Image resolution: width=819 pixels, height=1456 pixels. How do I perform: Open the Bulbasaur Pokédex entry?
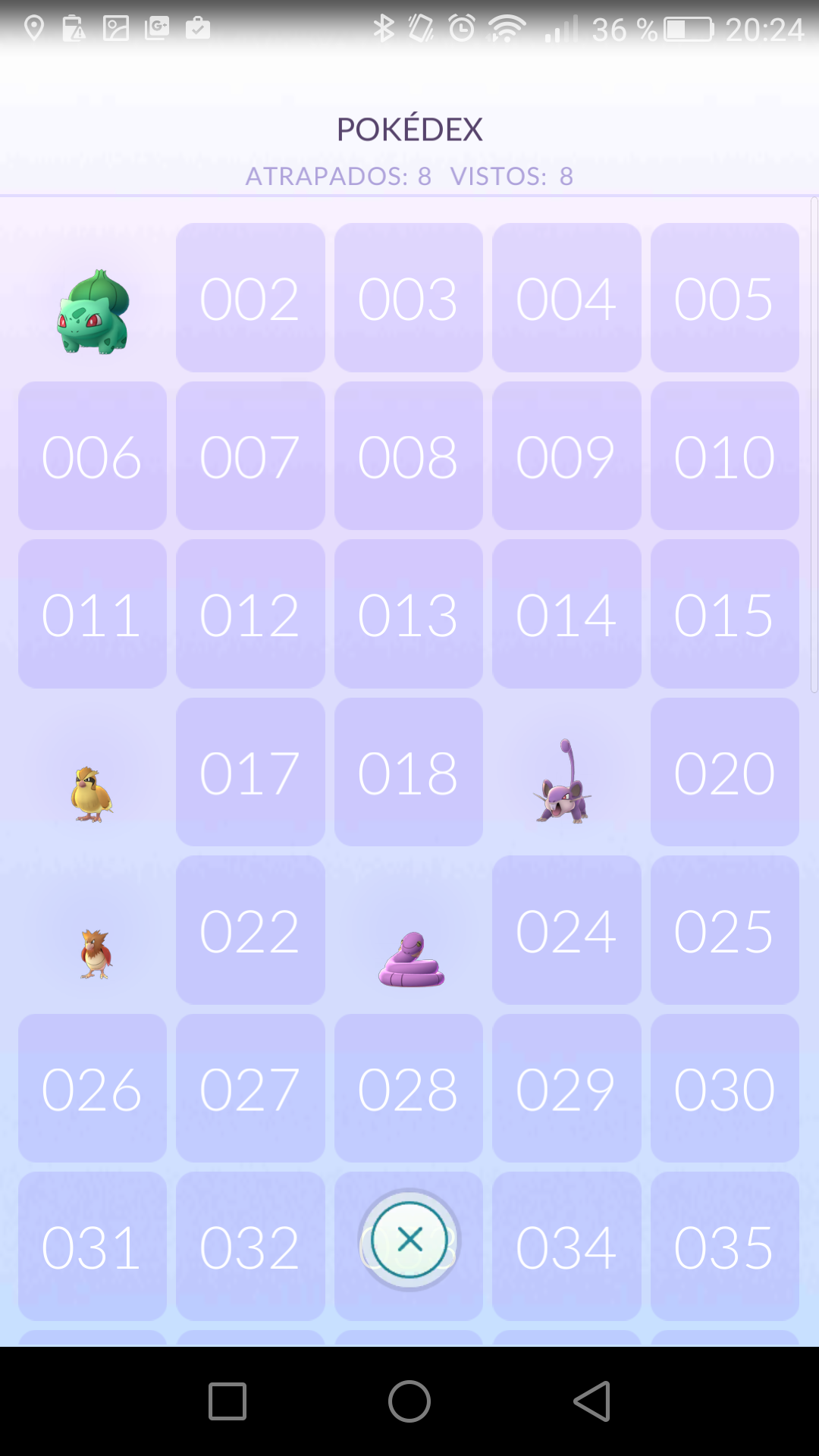tap(93, 311)
